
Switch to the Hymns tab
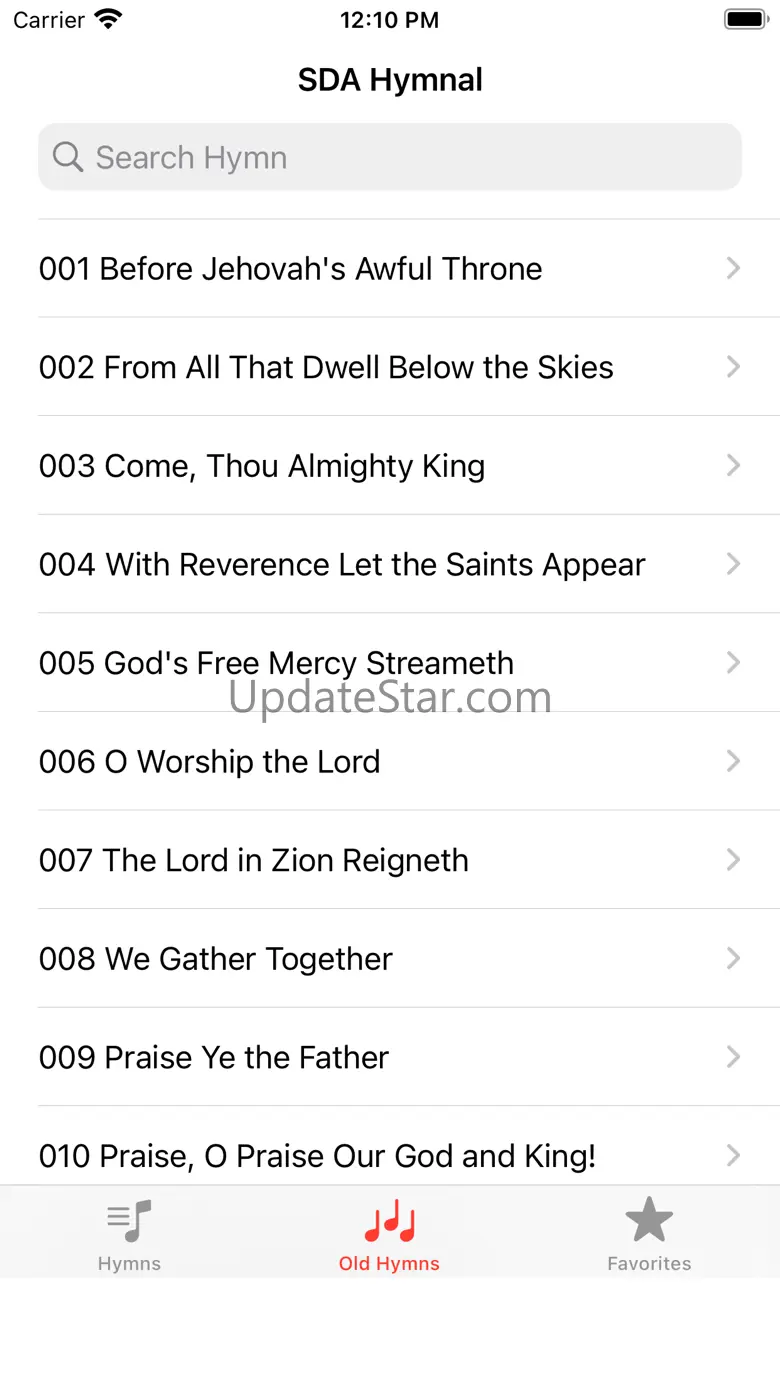[x=129, y=1234]
